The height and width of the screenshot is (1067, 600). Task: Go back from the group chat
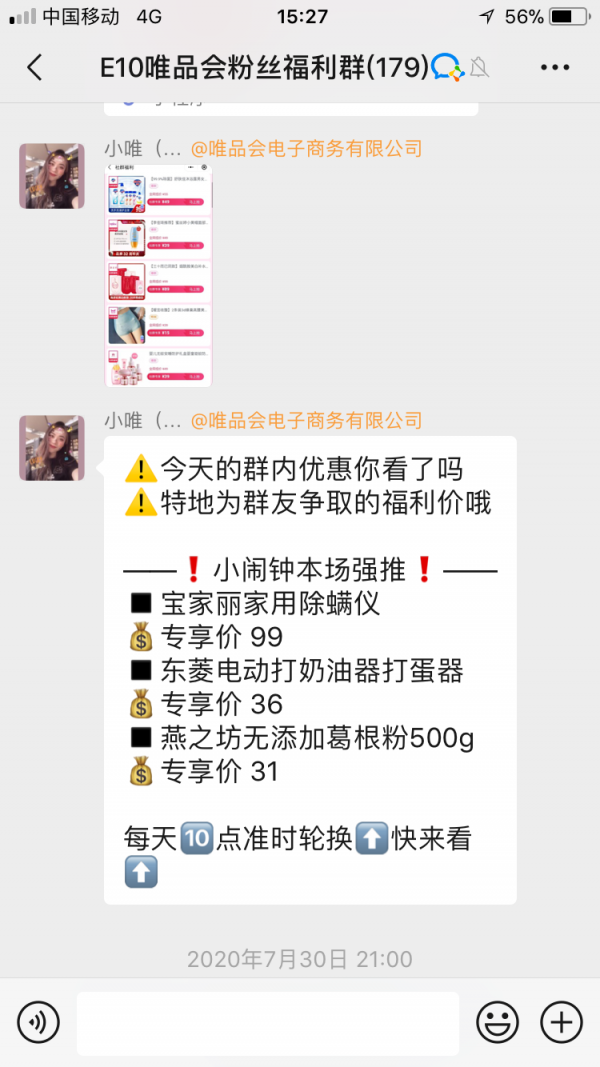[34, 67]
